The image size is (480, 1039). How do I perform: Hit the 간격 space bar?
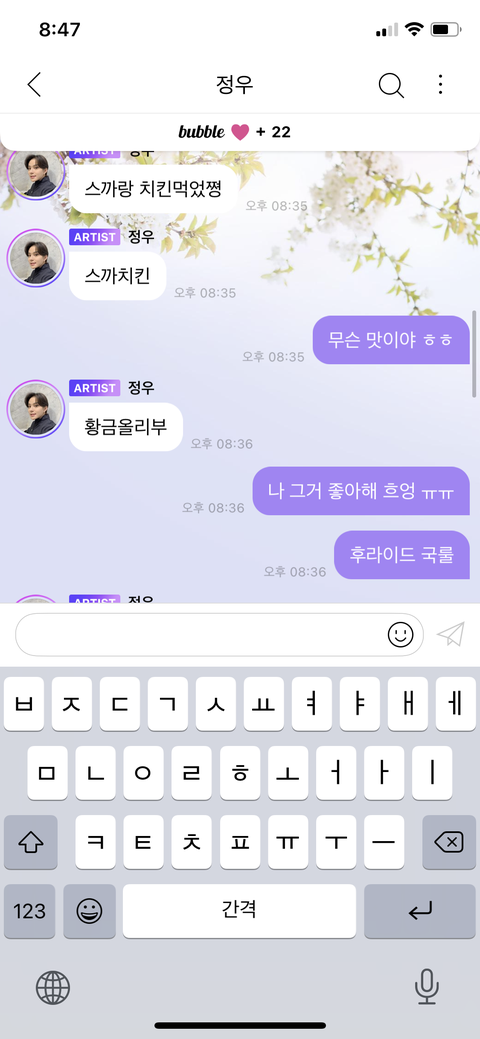pos(239,911)
